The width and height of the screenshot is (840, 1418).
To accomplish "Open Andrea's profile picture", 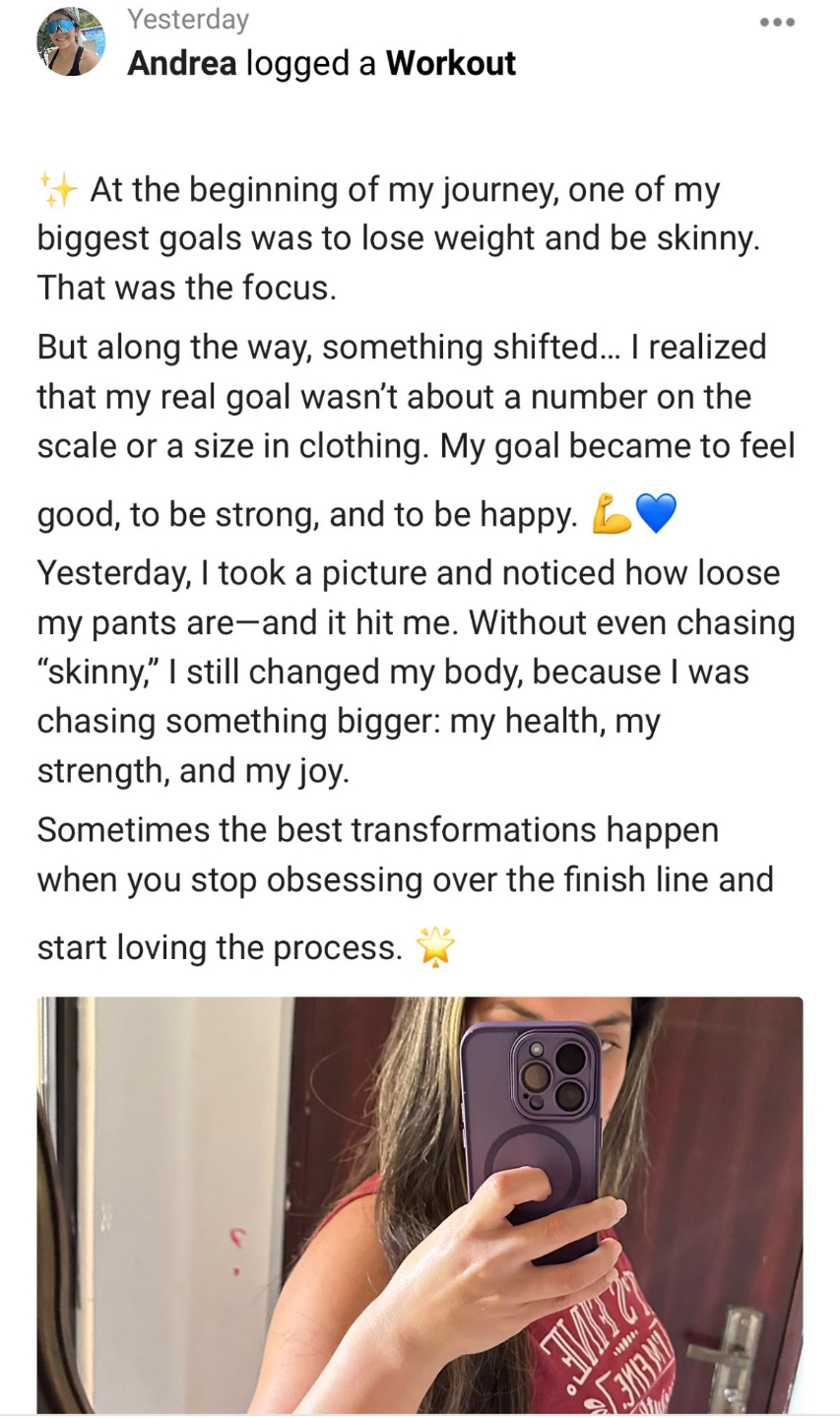I will 71,41.
